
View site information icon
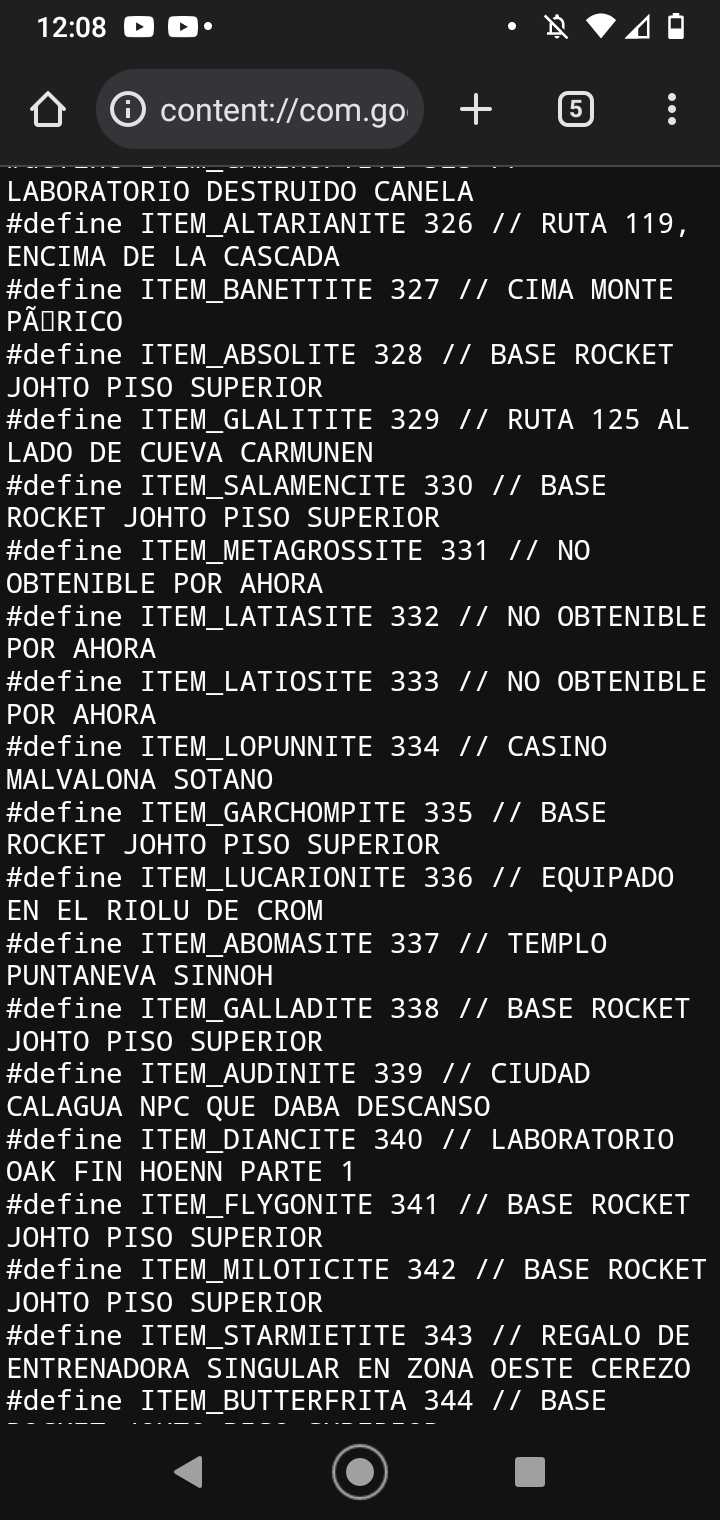(x=128, y=110)
